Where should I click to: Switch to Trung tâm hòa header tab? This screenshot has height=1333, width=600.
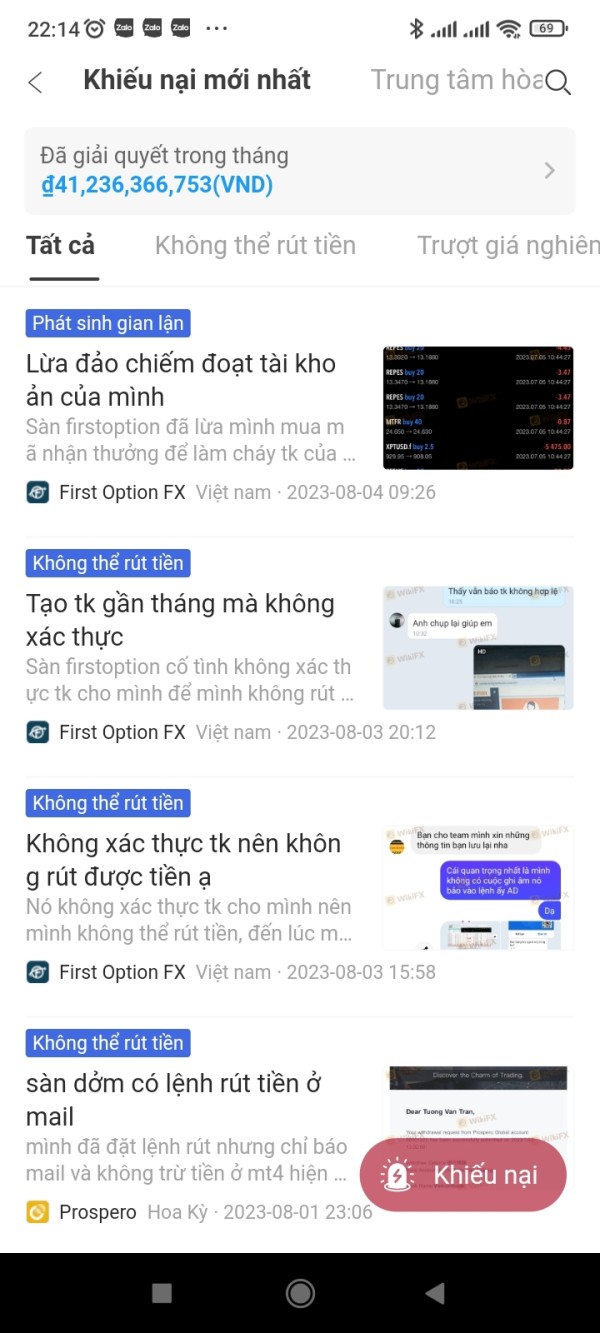pos(457,80)
